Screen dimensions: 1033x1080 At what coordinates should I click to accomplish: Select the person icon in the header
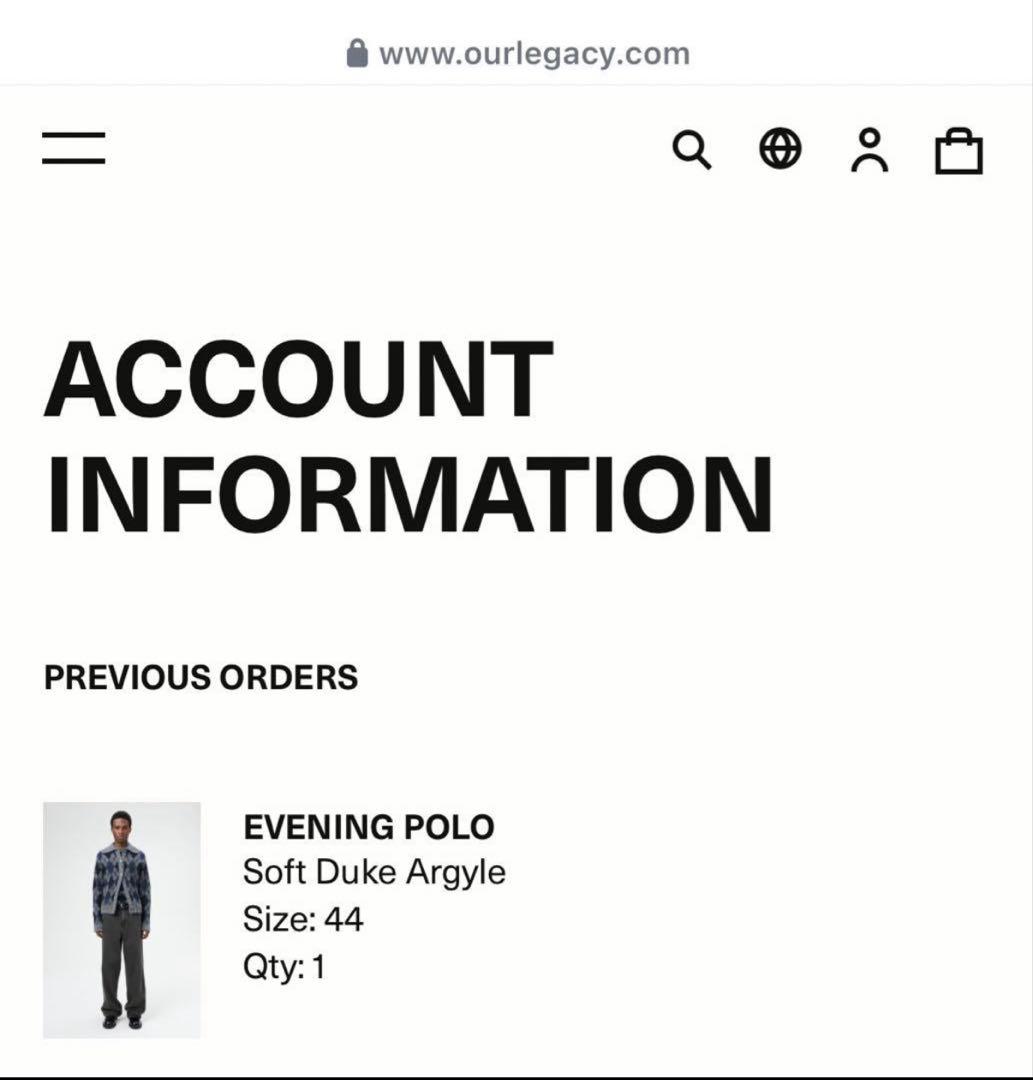tap(869, 150)
